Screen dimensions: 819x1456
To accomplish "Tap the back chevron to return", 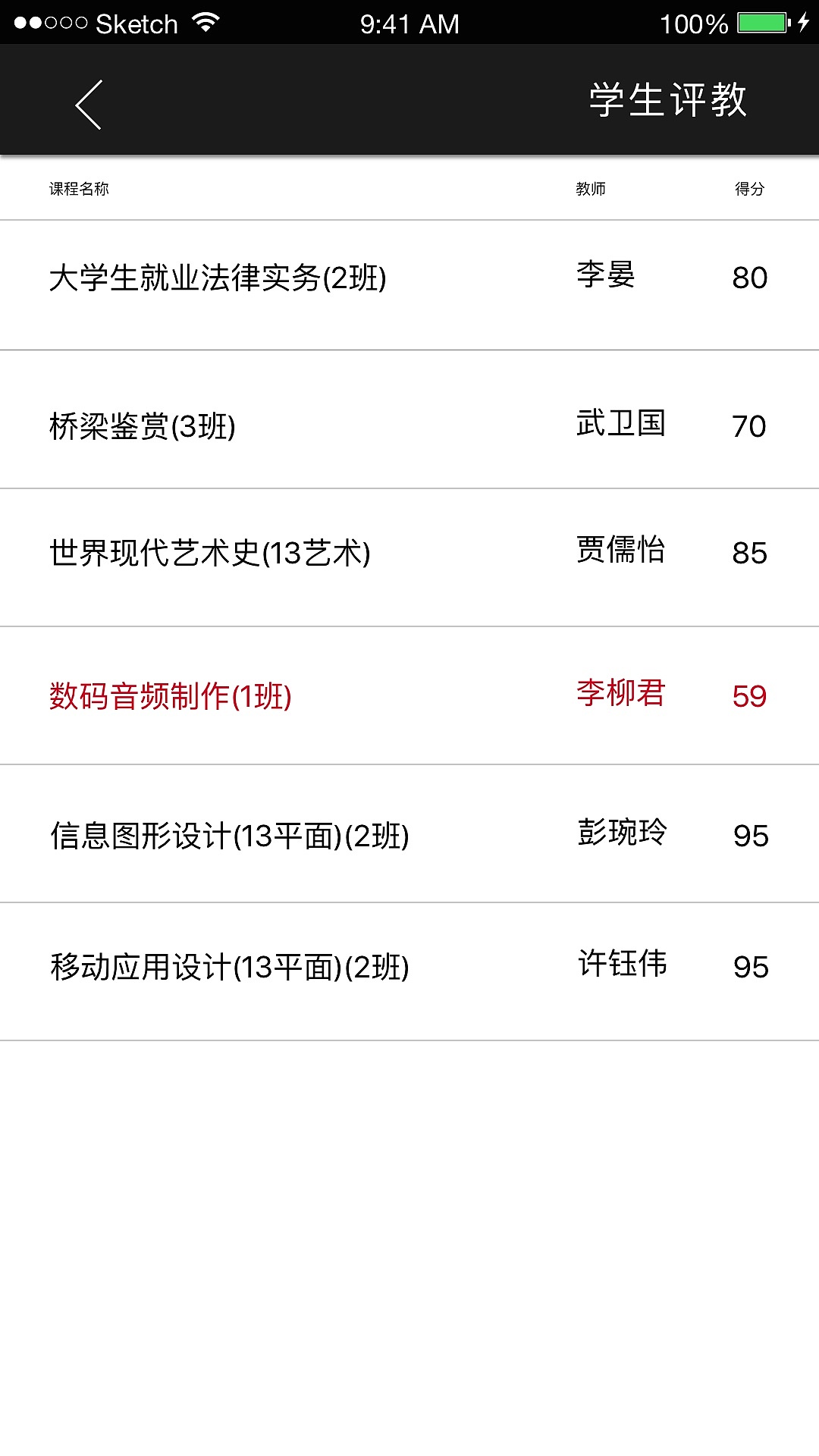I will coord(86,104).
